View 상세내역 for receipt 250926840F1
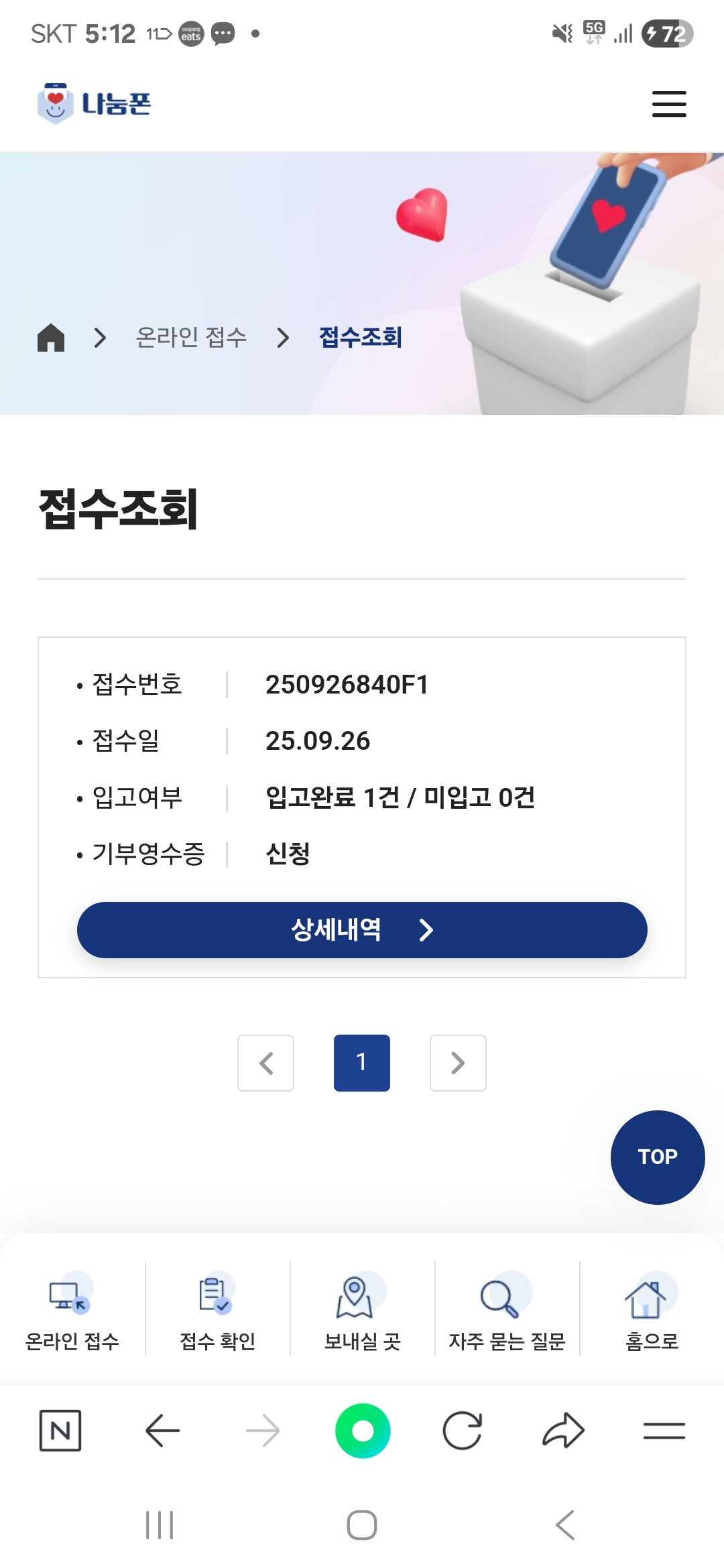Viewport: 724px width, 1568px height. click(362, 929)
